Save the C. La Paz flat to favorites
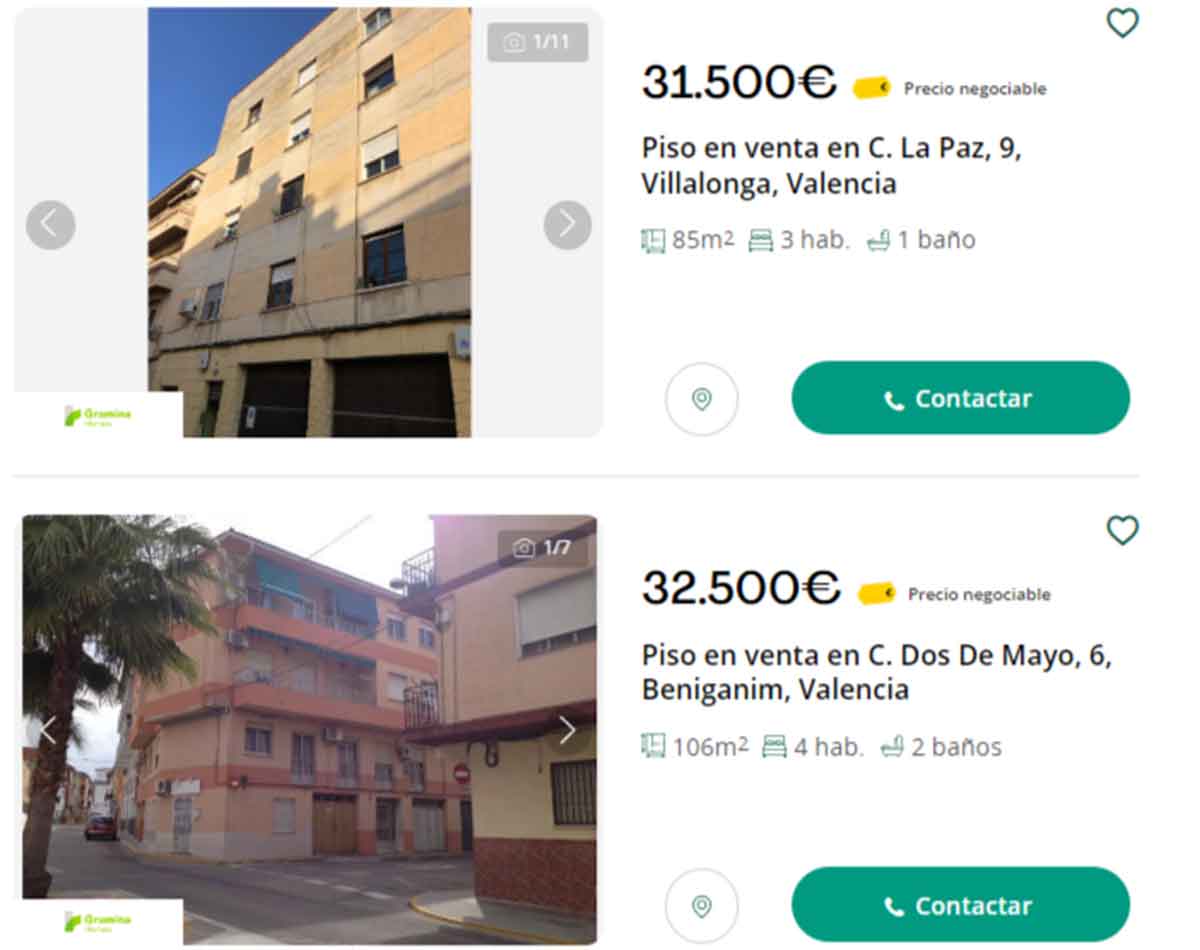This screenshot has width=1200, height=950. point(1122,23)
